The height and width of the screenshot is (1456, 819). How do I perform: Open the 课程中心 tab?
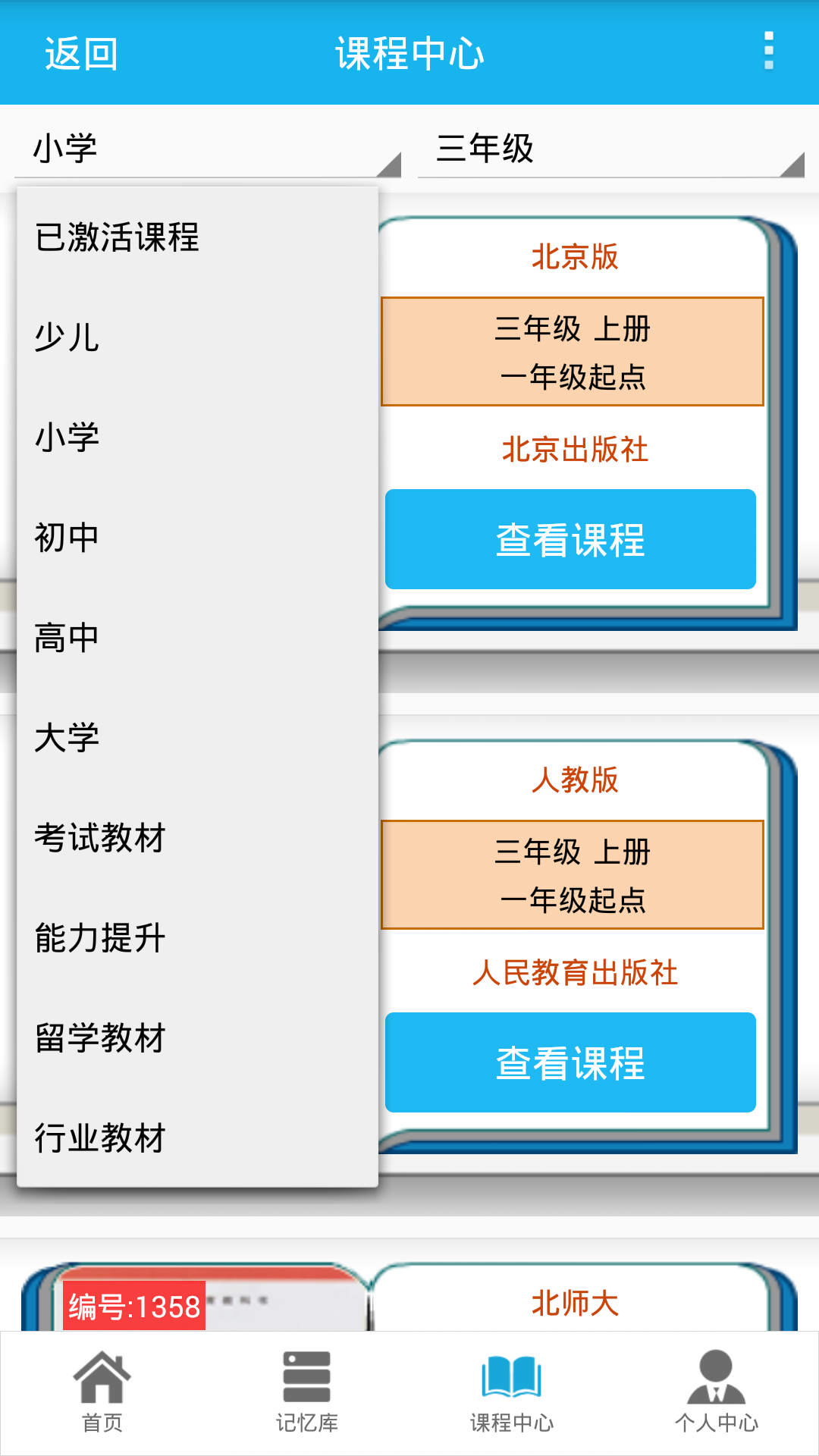[x=512, y=1392]
